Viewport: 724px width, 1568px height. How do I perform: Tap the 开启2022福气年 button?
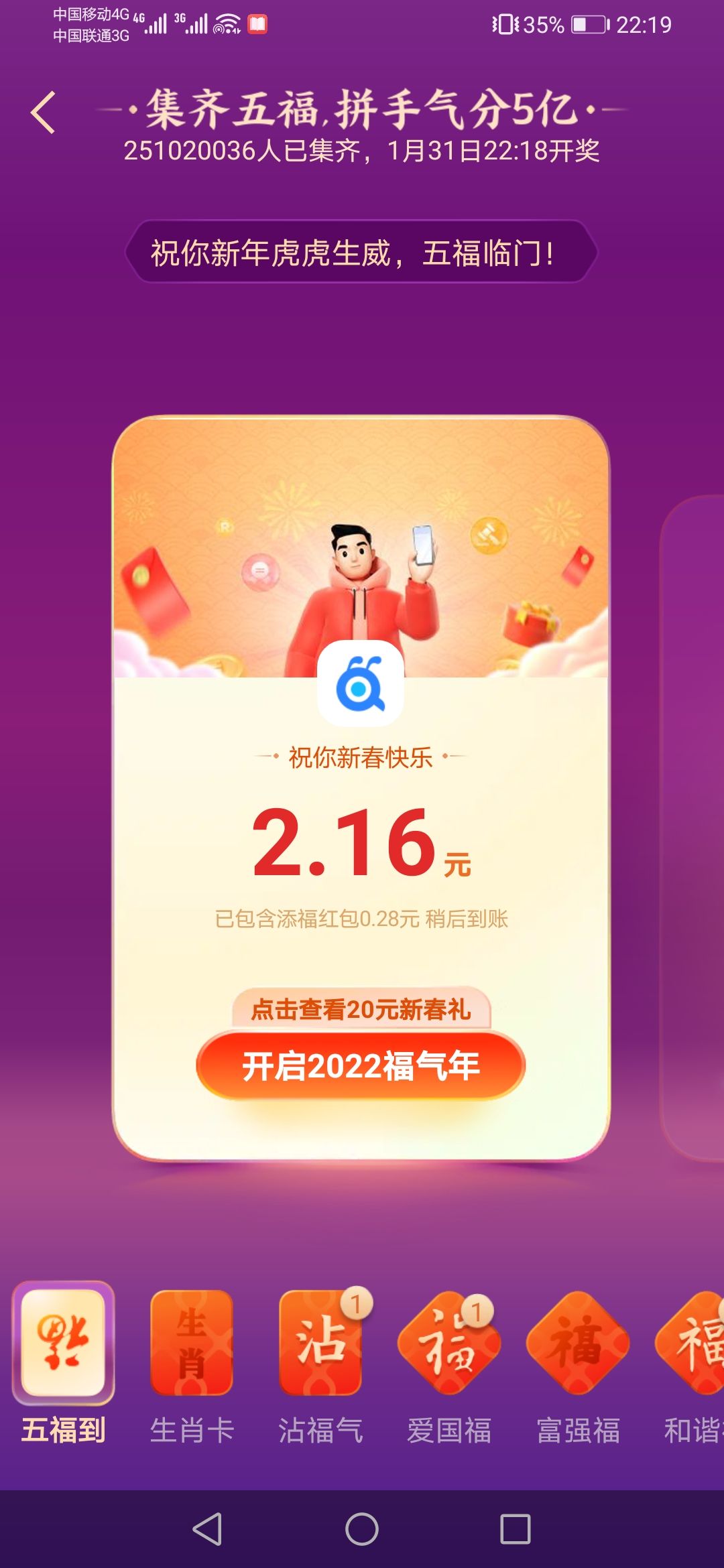[x=361, y=1065]
